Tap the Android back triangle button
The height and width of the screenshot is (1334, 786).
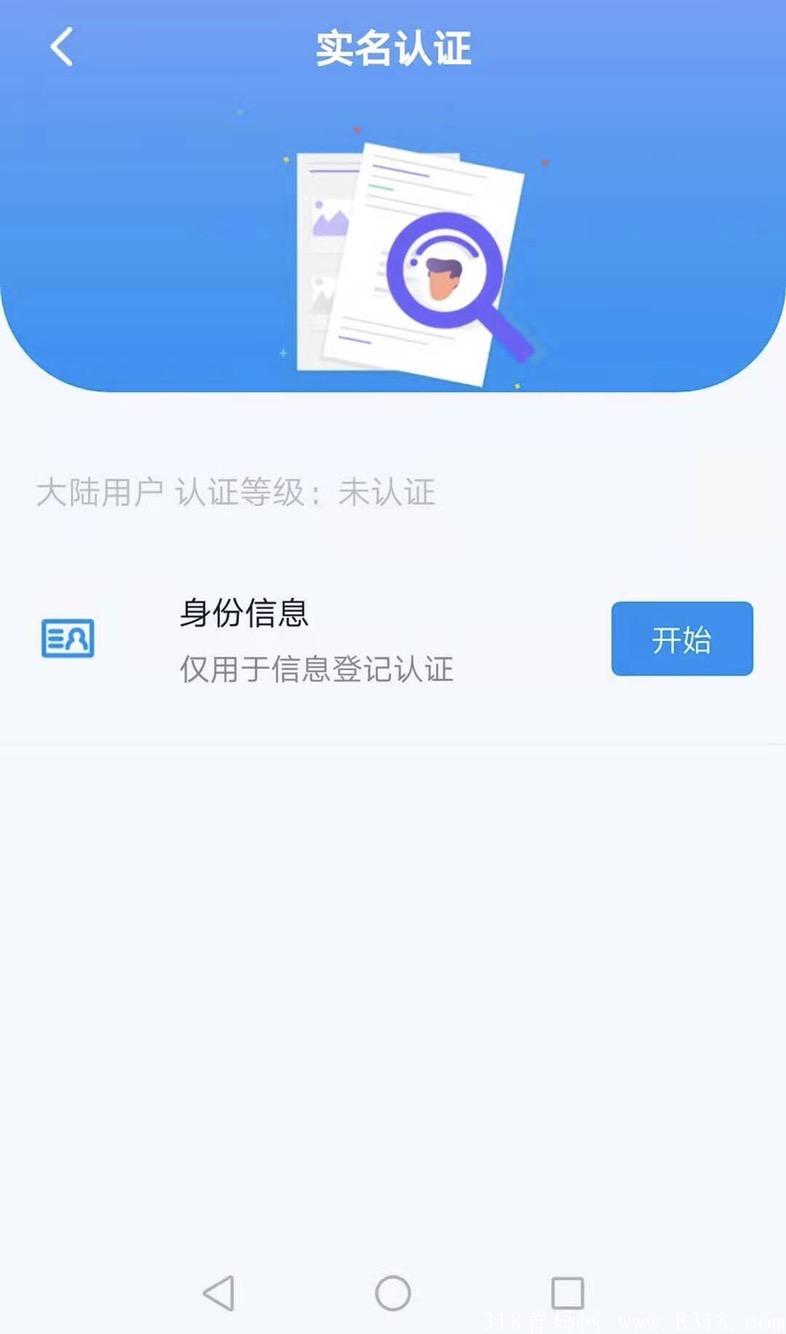coord(219,1293)
